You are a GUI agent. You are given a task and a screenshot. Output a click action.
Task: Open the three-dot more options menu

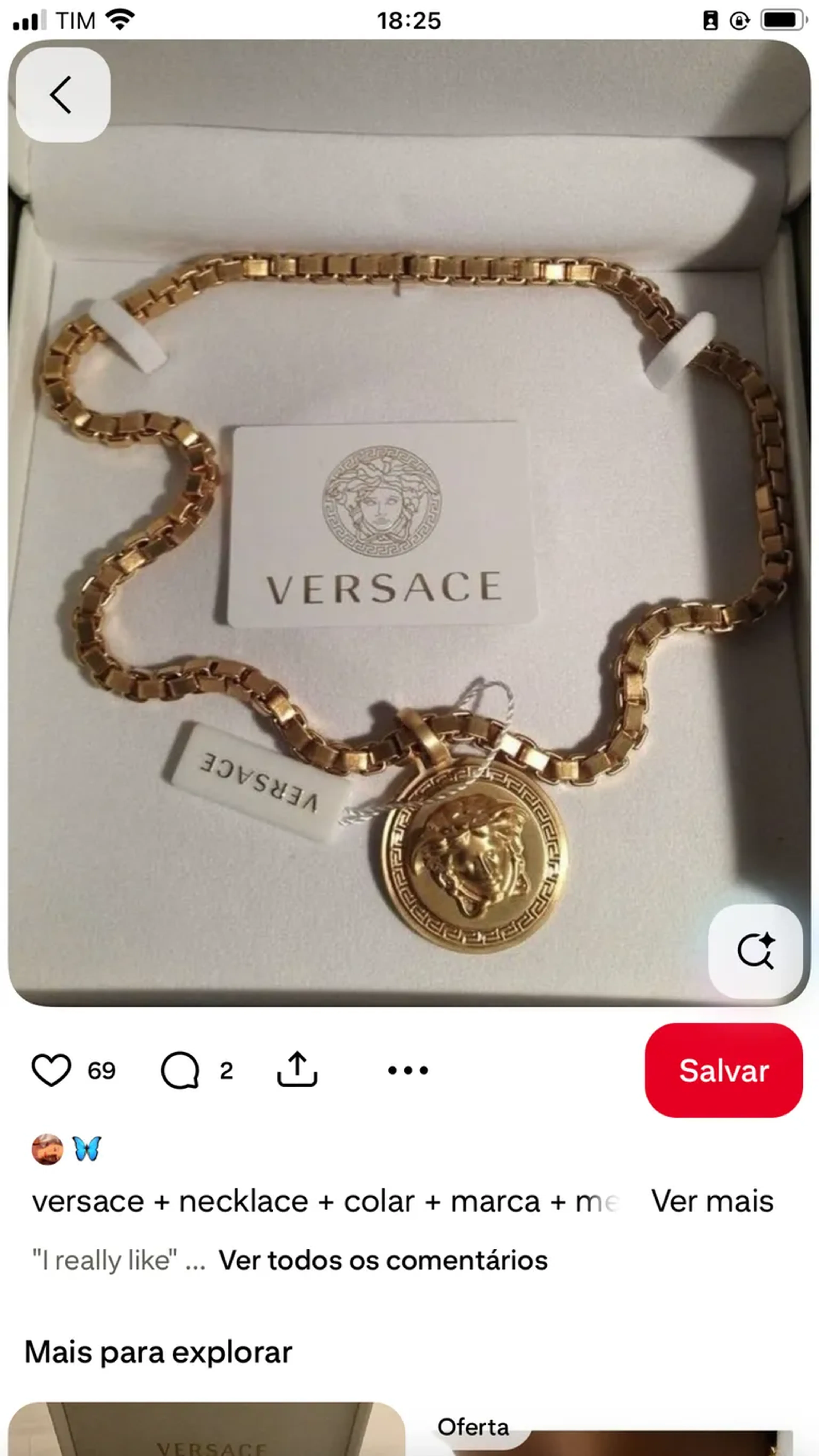pos(408,1070)
